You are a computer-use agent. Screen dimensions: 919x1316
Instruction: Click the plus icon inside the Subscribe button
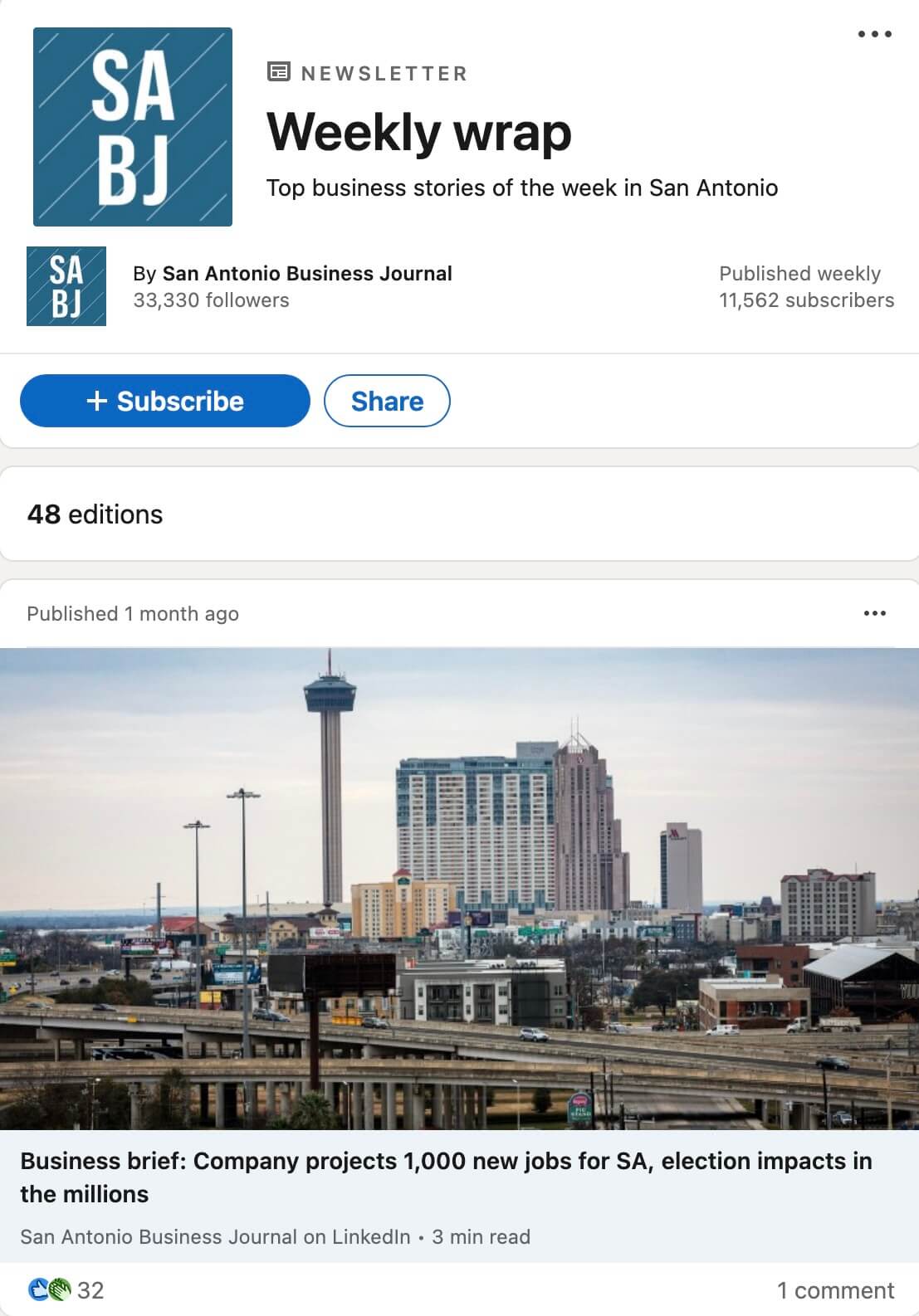pyautogui.click(x=99, y=401)
